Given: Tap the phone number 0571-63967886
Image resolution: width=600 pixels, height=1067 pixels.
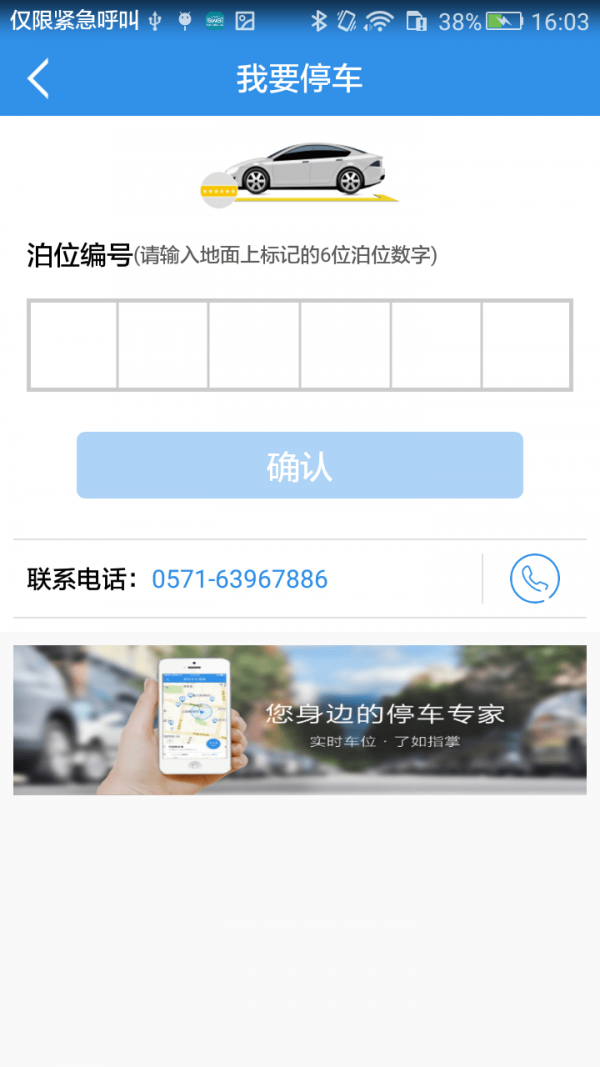Looking at the screenshot, I should point(239,579).
